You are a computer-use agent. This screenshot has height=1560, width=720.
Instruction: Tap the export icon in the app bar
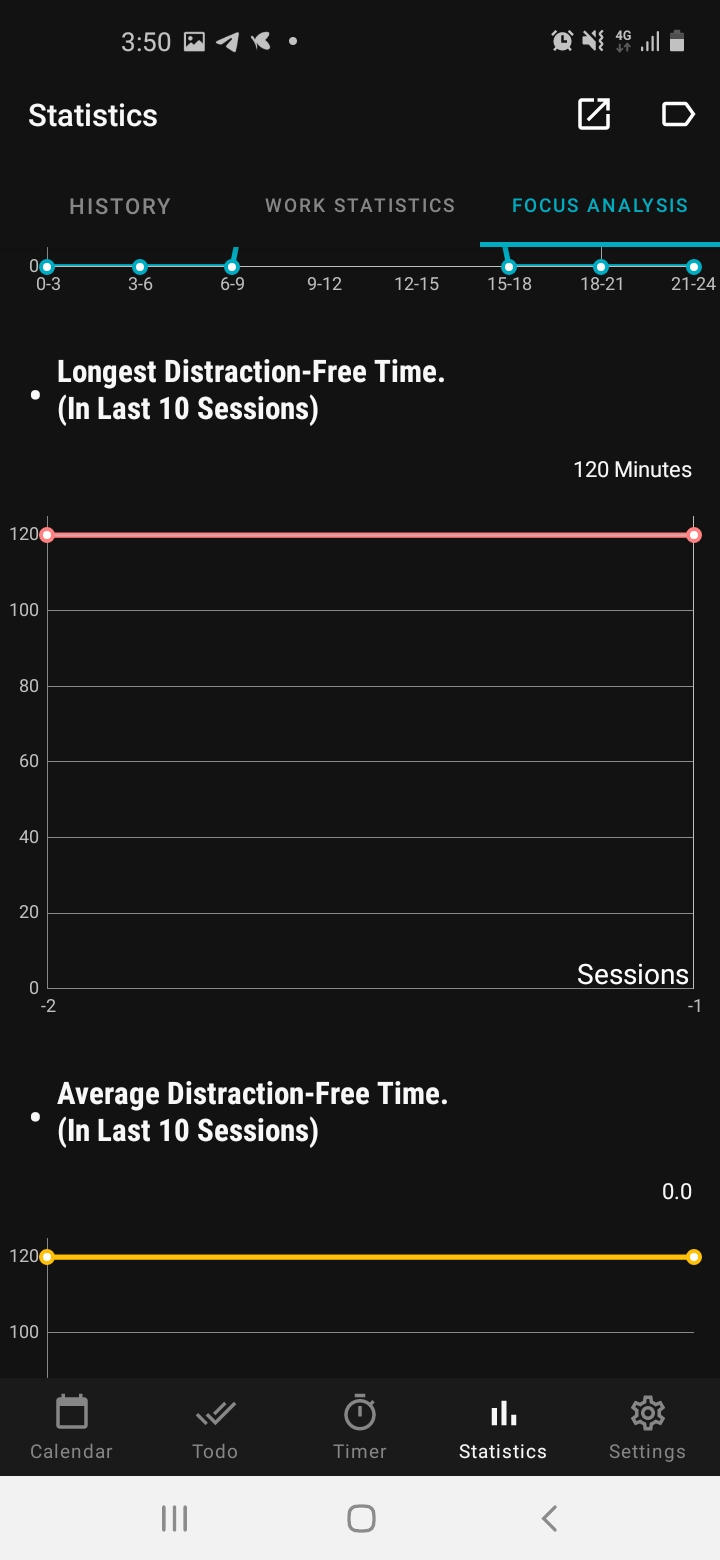coord(594,114)
